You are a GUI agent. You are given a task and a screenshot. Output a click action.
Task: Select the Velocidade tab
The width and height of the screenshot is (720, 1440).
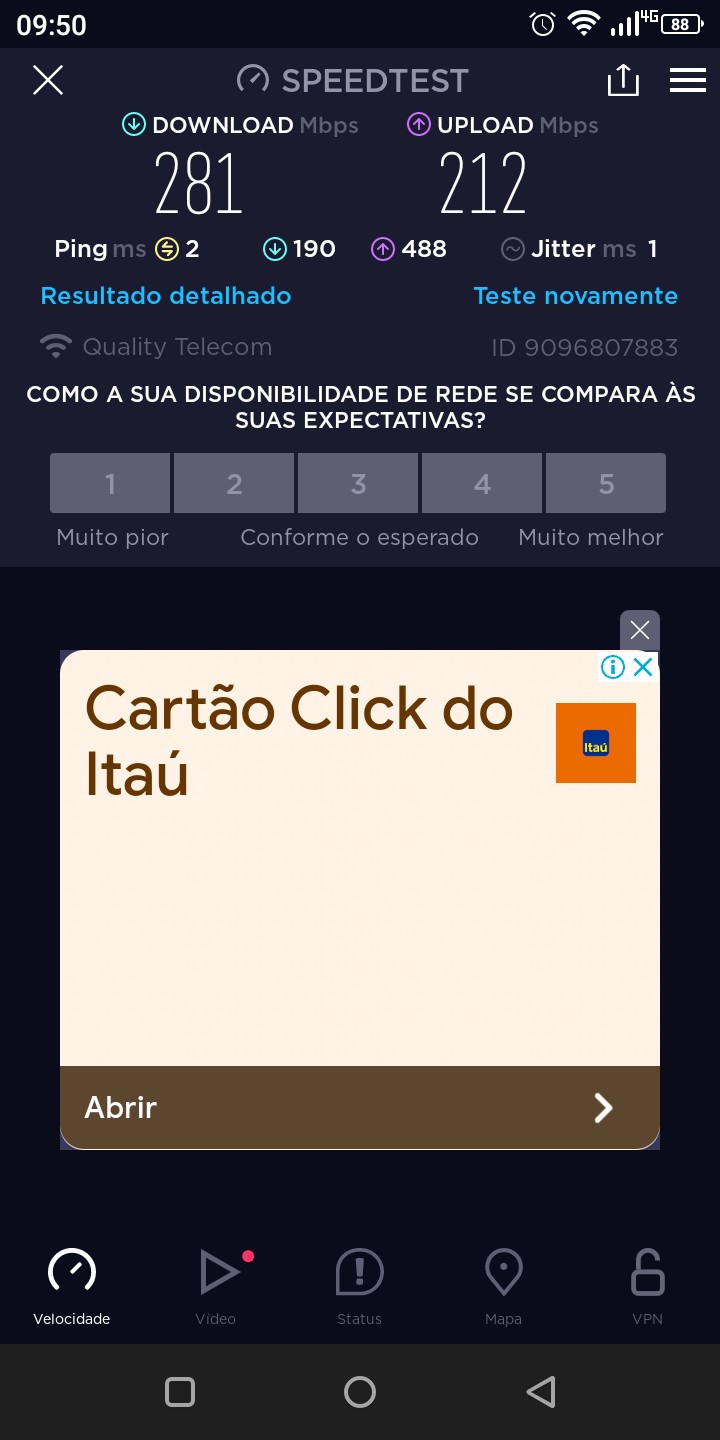(x=72, y=1285)
